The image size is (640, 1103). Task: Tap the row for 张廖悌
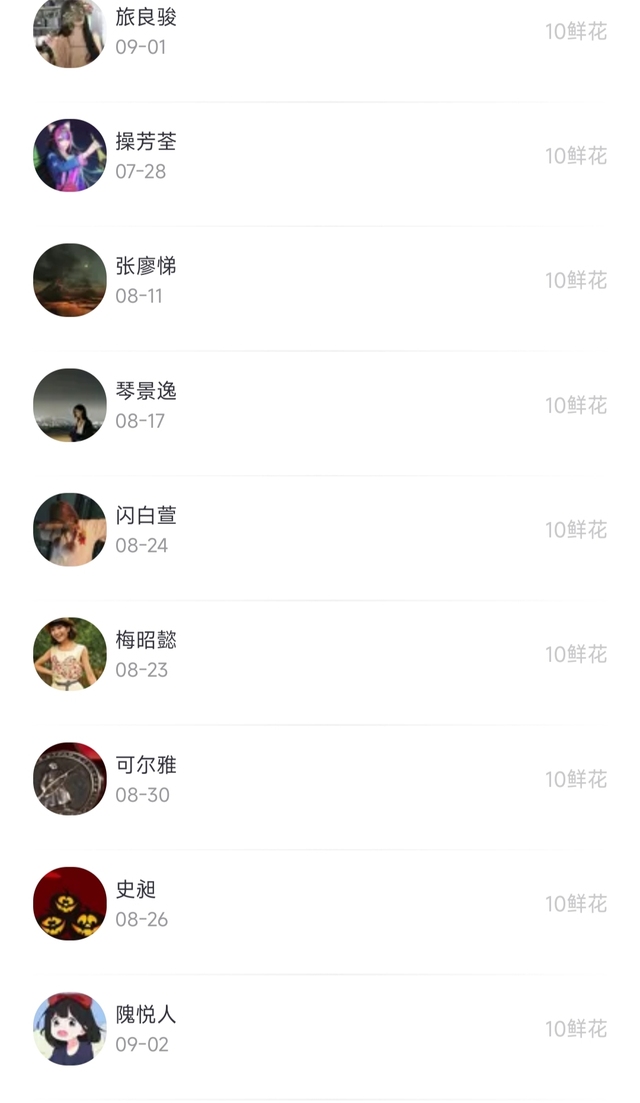click(x=320, y=280)
